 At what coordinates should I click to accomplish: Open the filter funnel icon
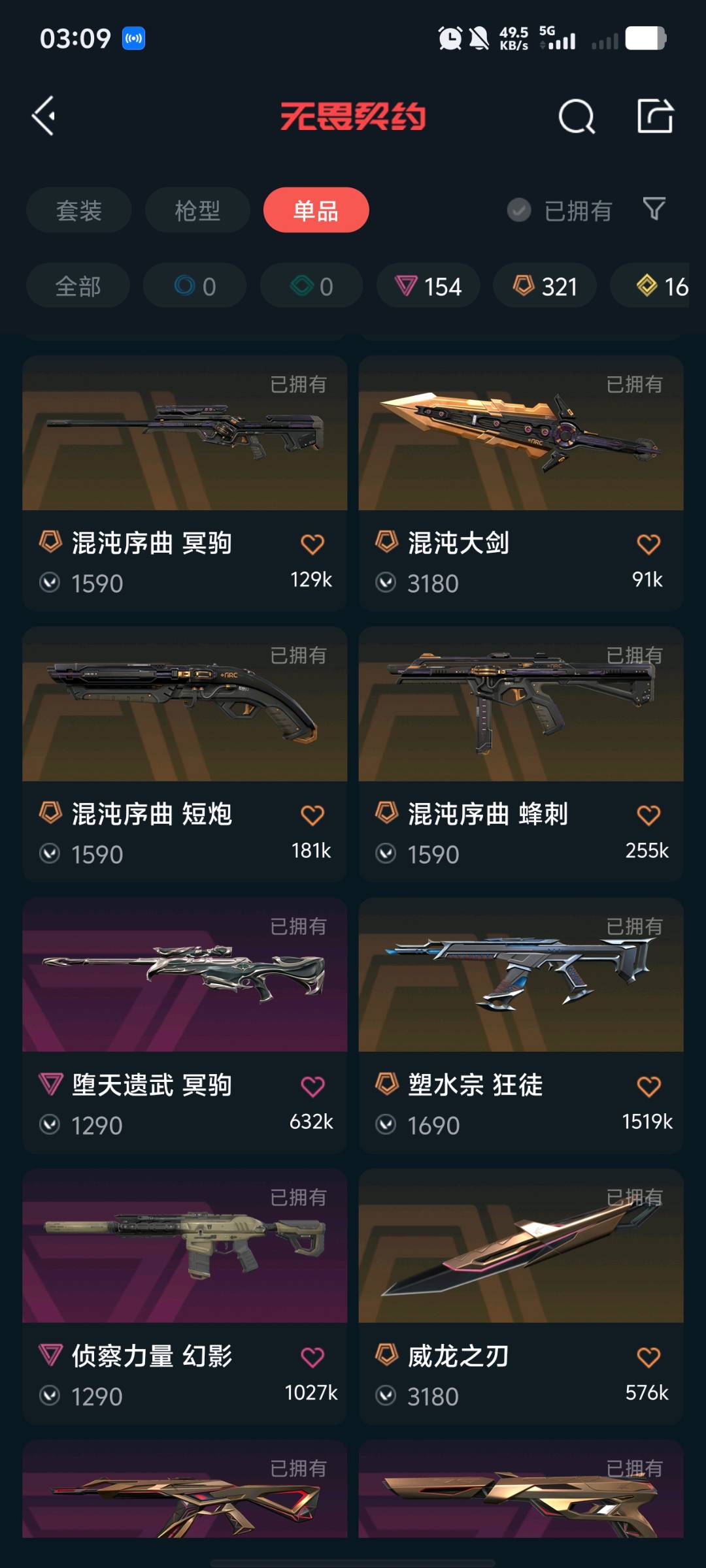tap(654, 209)
